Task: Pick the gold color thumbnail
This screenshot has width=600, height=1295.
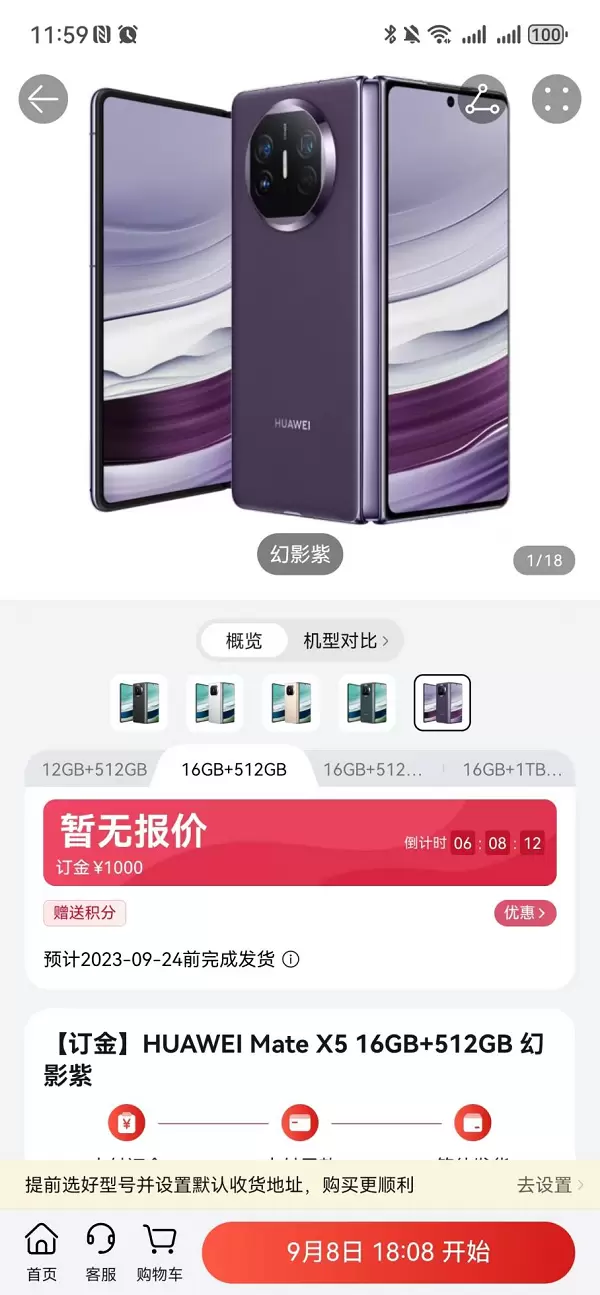Action: (291, 703)
